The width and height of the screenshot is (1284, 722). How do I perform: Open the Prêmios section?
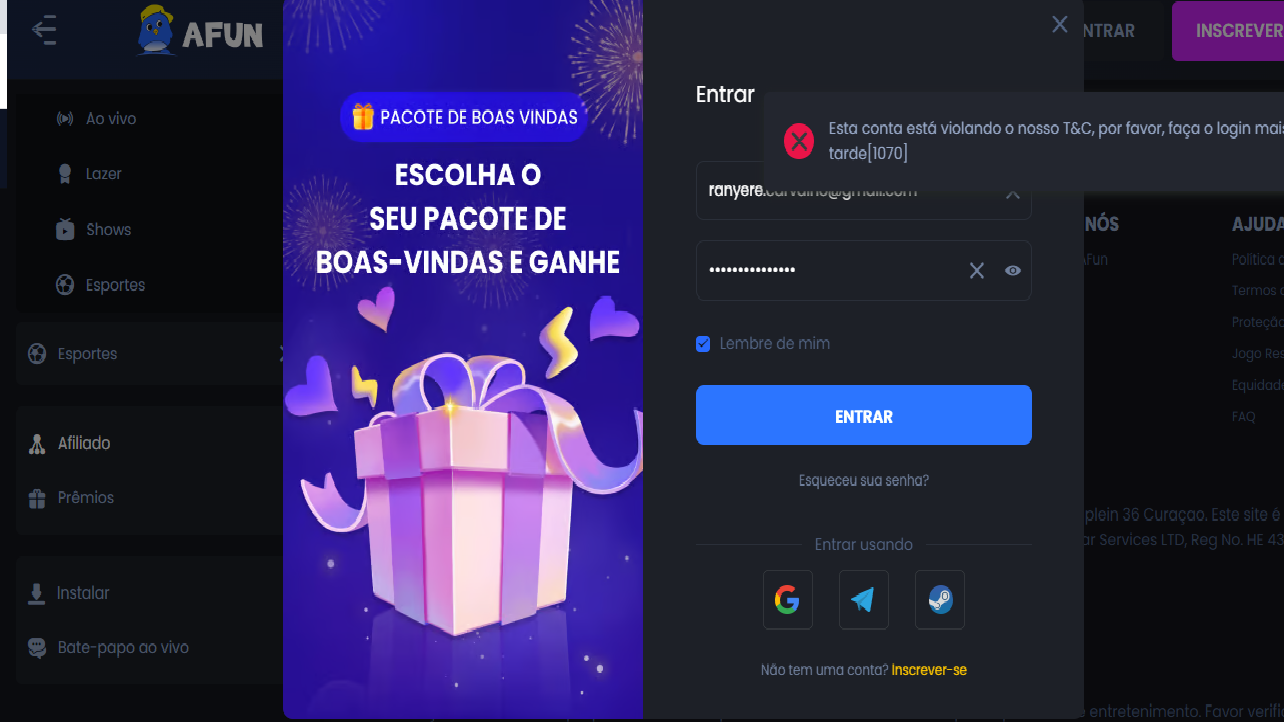pyautogui.click(x=85, y=497)
